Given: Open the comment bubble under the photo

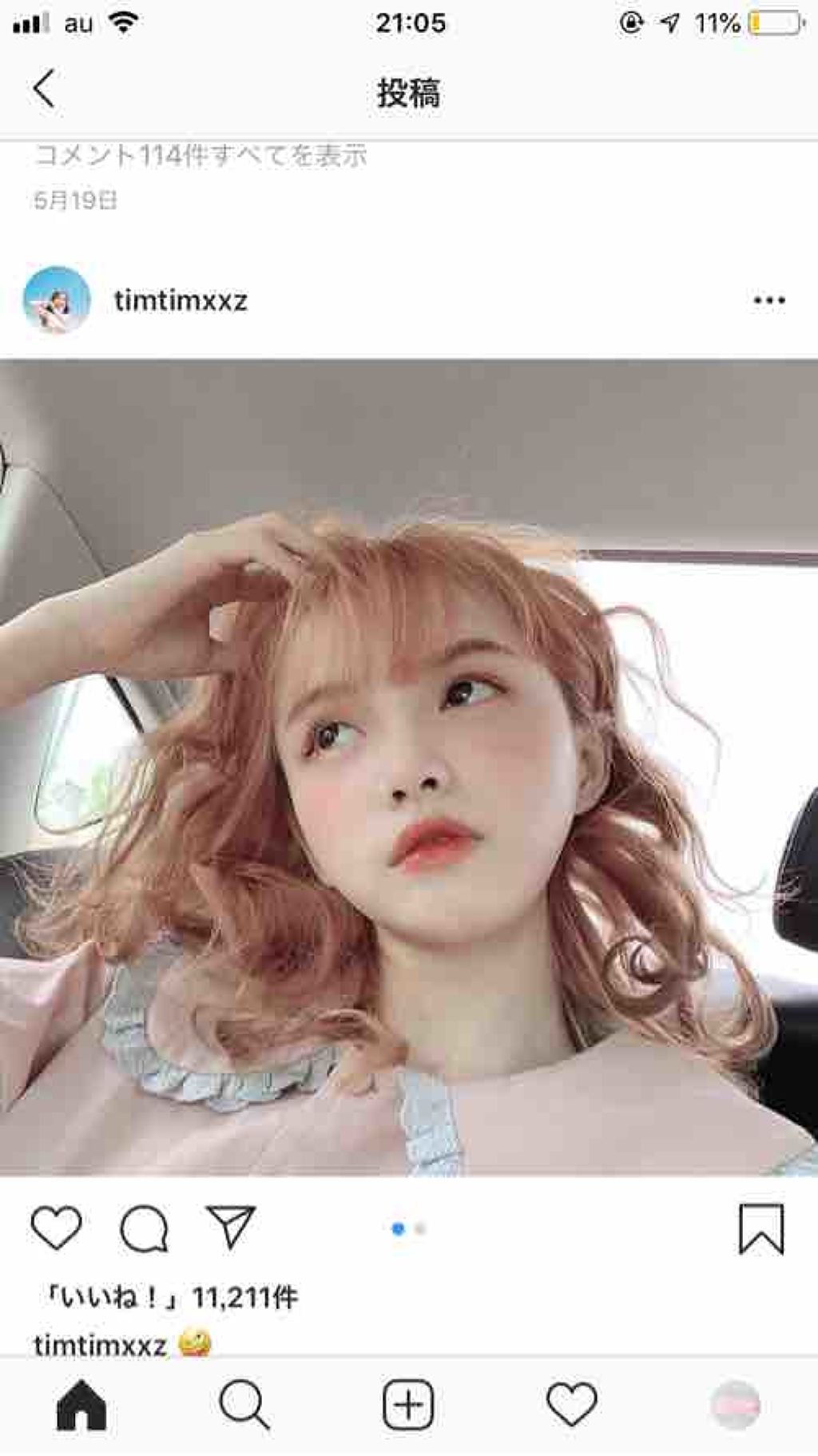Looking at the screenshot, I should pos(144,1228).
